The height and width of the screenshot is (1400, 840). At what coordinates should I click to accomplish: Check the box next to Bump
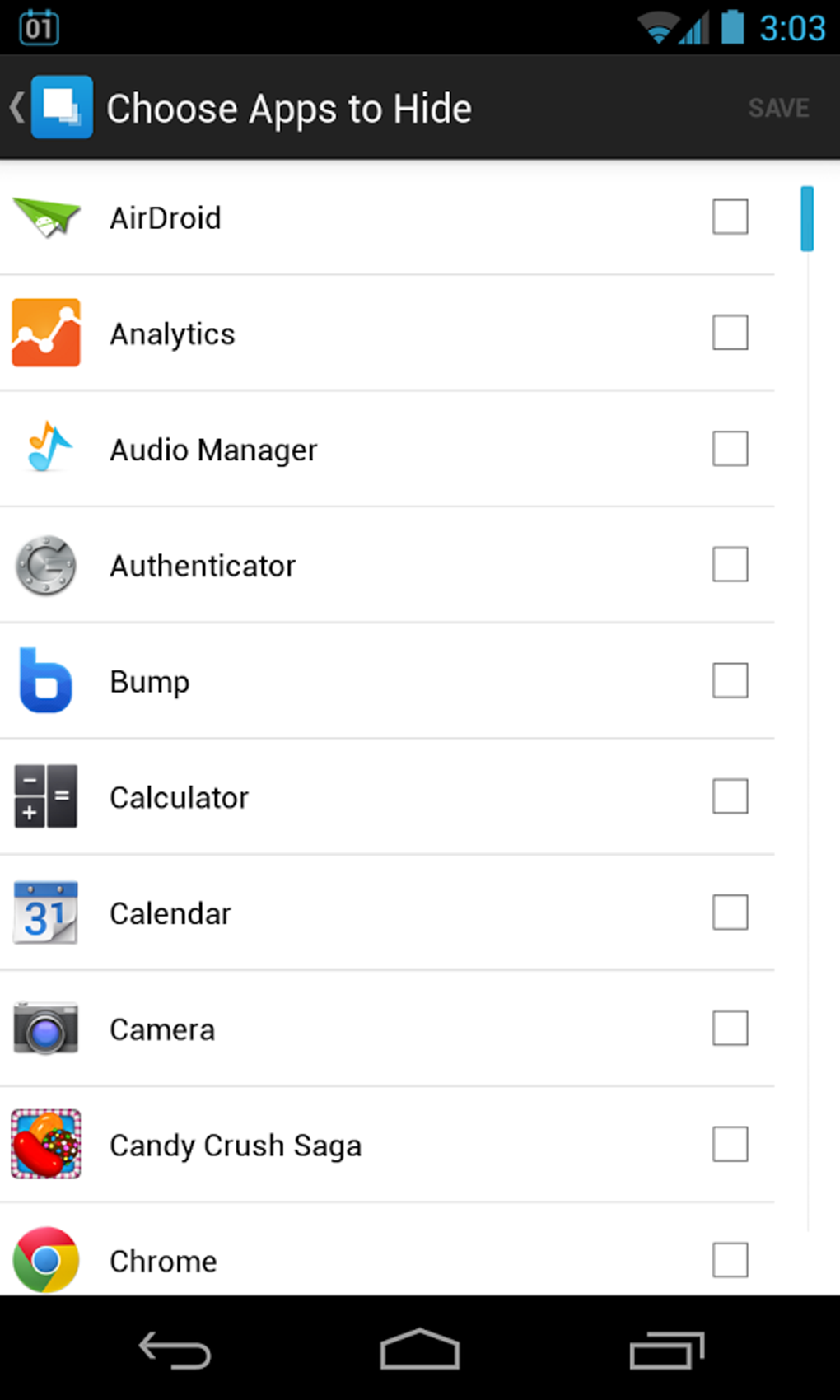pyautogui.click(x=730, y=681)
